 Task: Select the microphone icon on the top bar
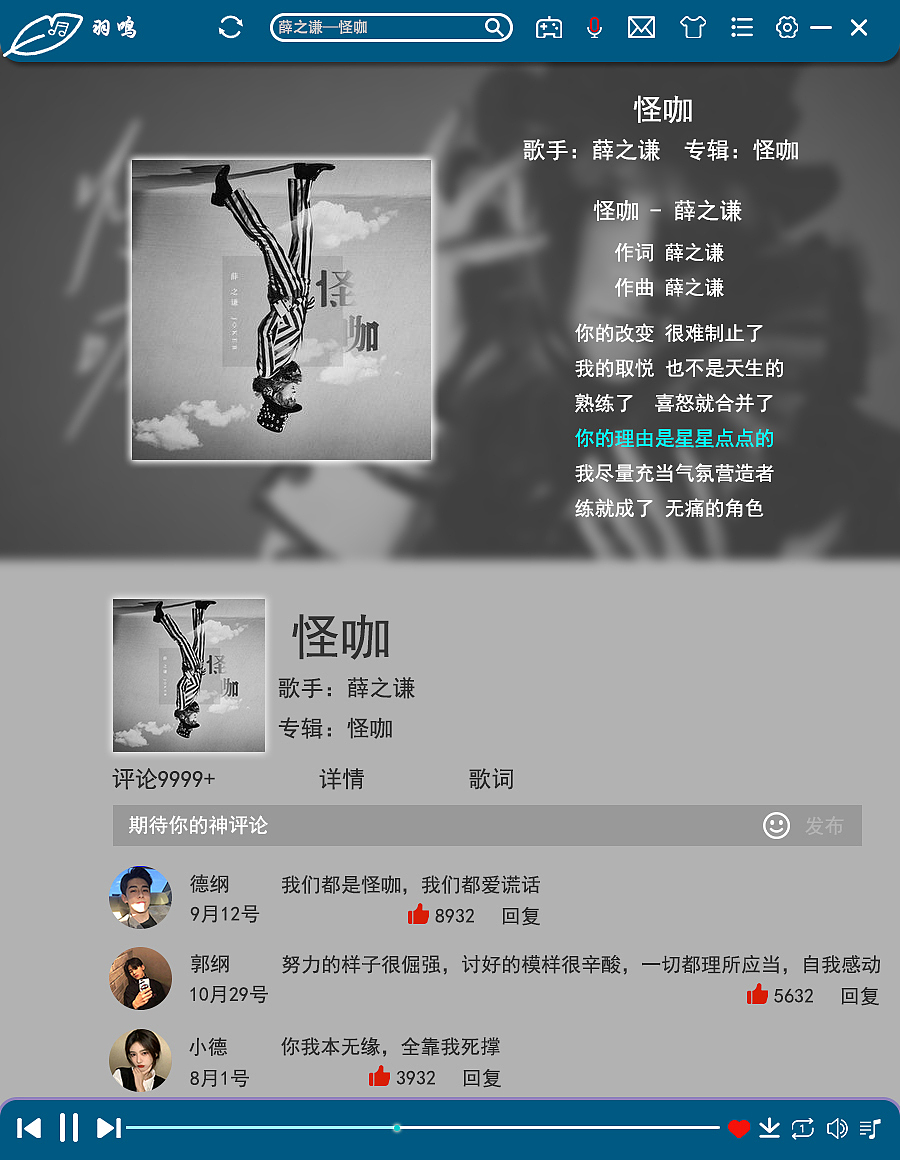[594, 27]
